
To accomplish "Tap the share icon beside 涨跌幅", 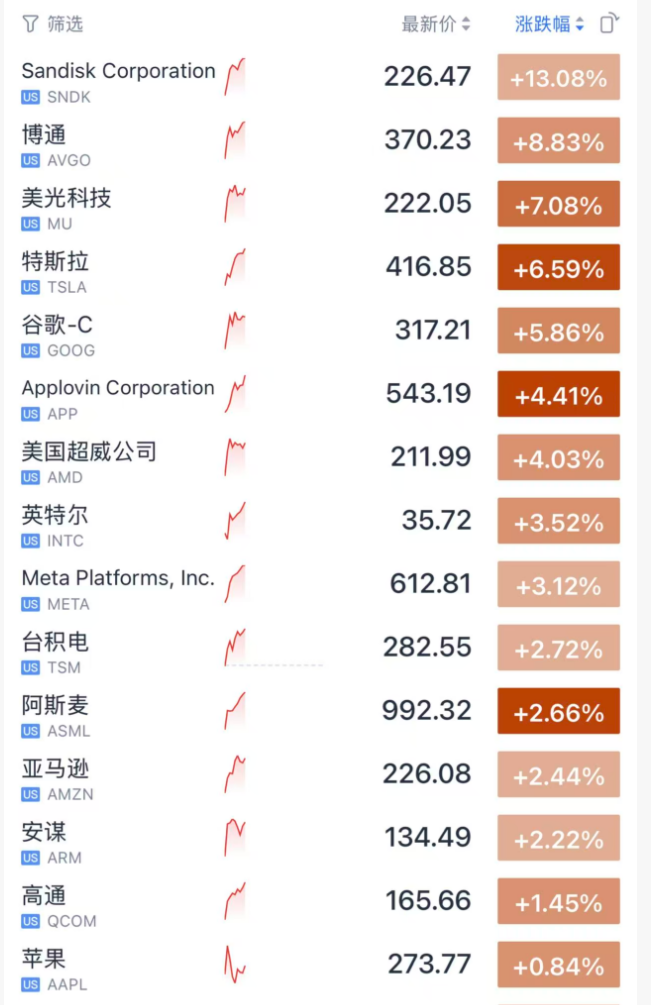I will 609,23.
